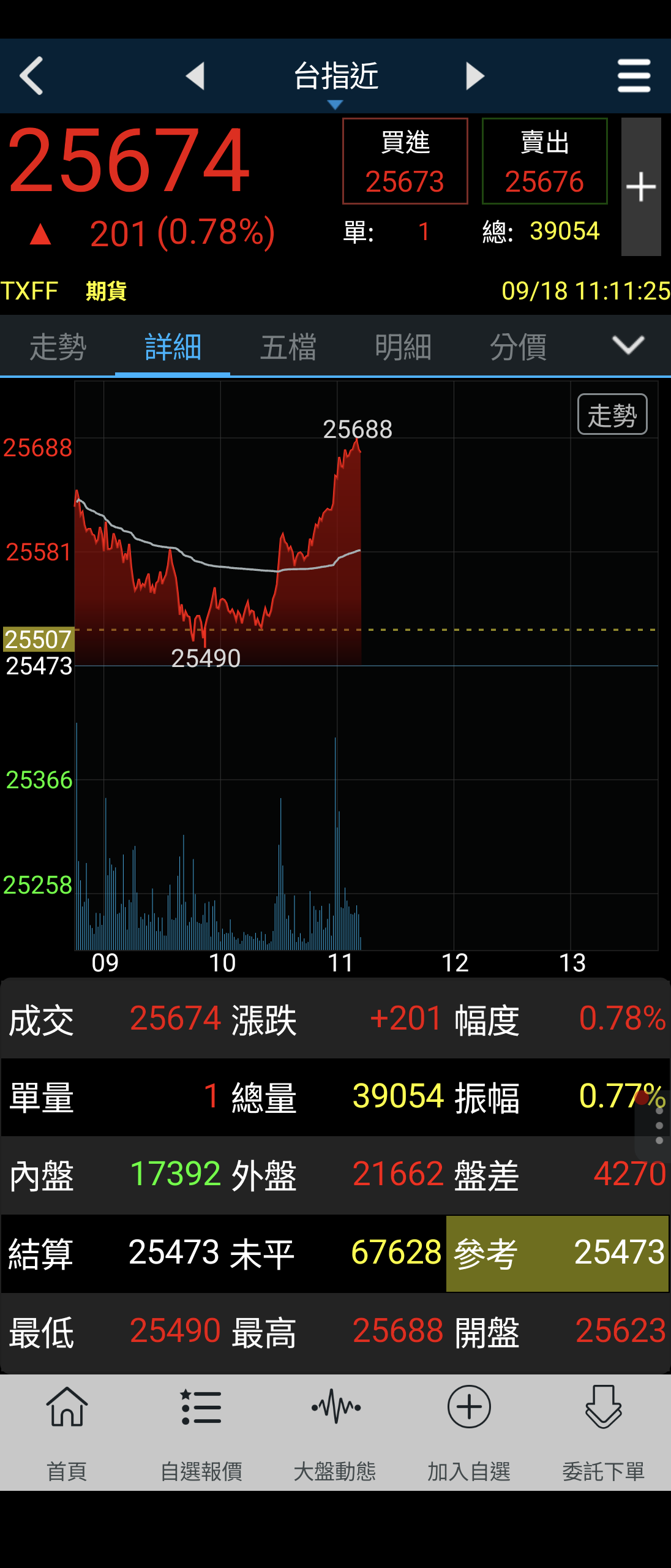
Task: Tap the three-dot indicator near 振幅
Action: (660, 1125)
